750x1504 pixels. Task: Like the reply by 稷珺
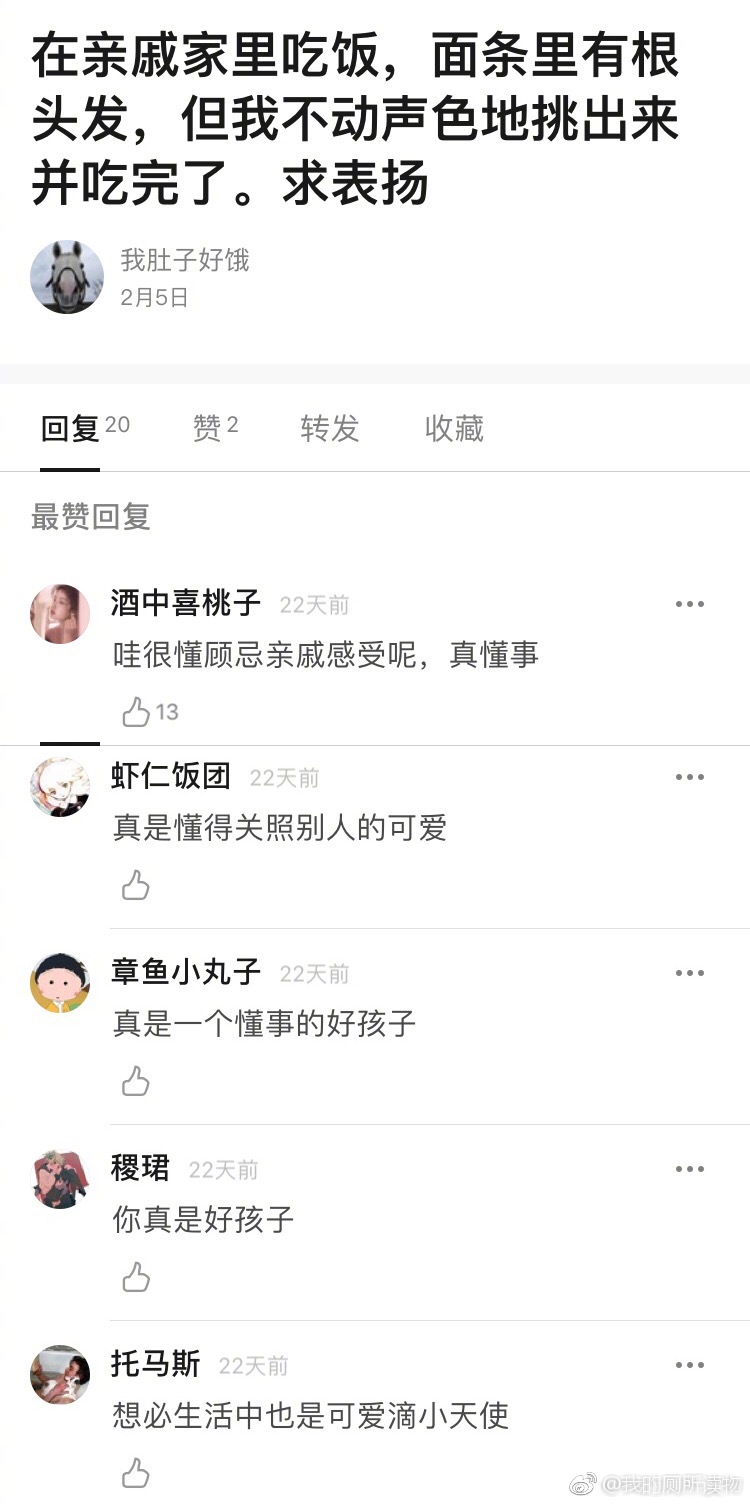[136, 1277]
